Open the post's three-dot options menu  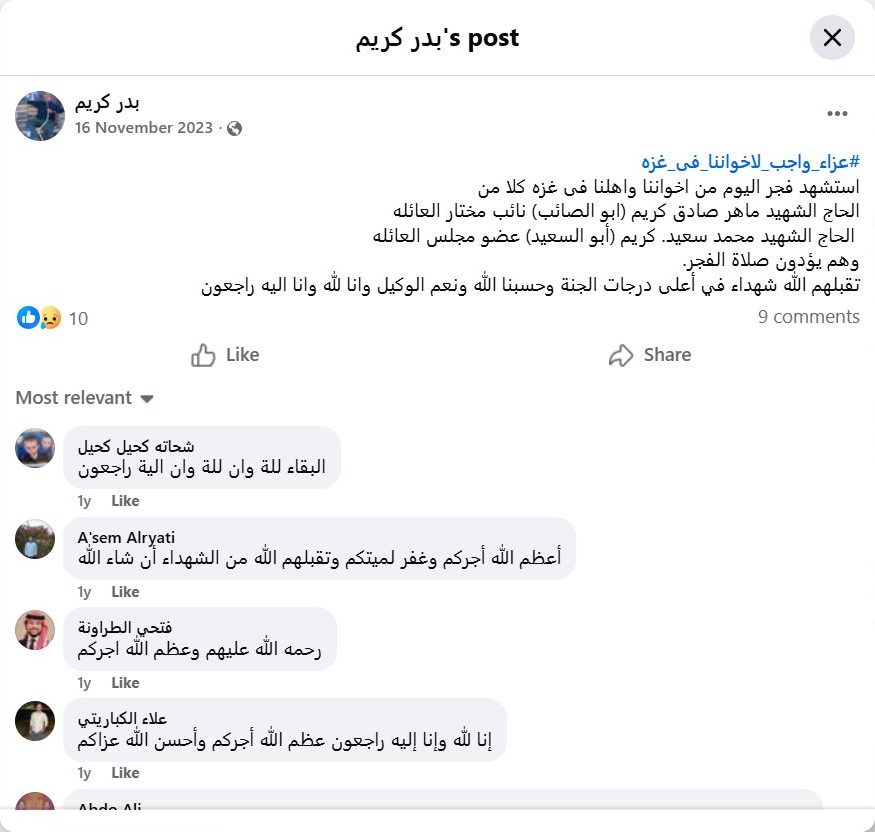tap(838, 114)
